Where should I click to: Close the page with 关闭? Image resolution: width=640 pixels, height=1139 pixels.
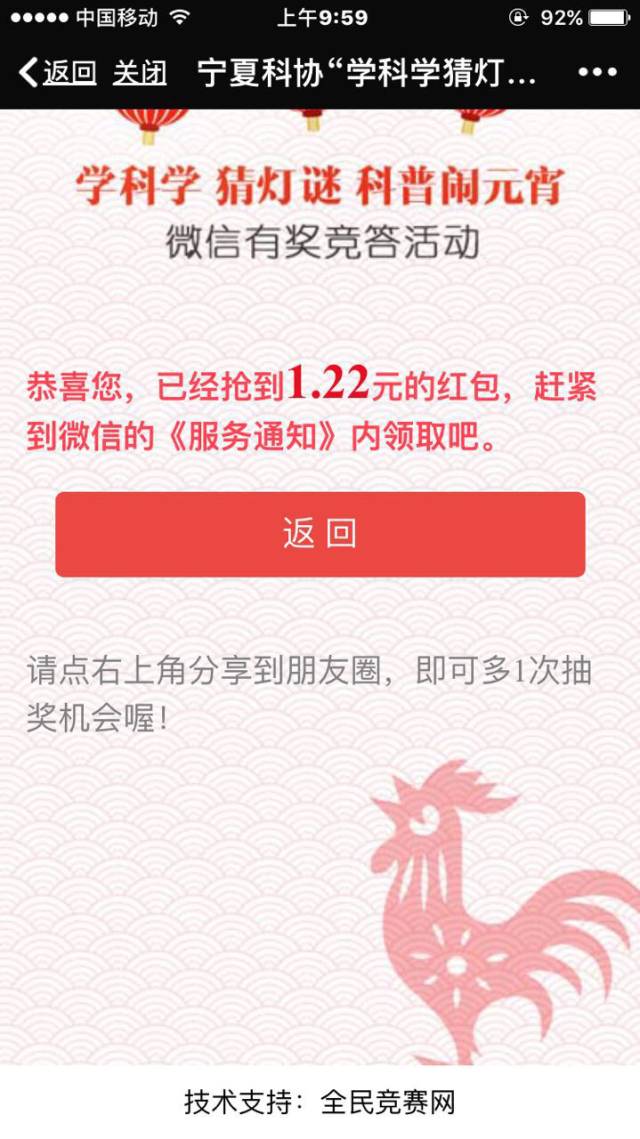[x=139, y=73]
